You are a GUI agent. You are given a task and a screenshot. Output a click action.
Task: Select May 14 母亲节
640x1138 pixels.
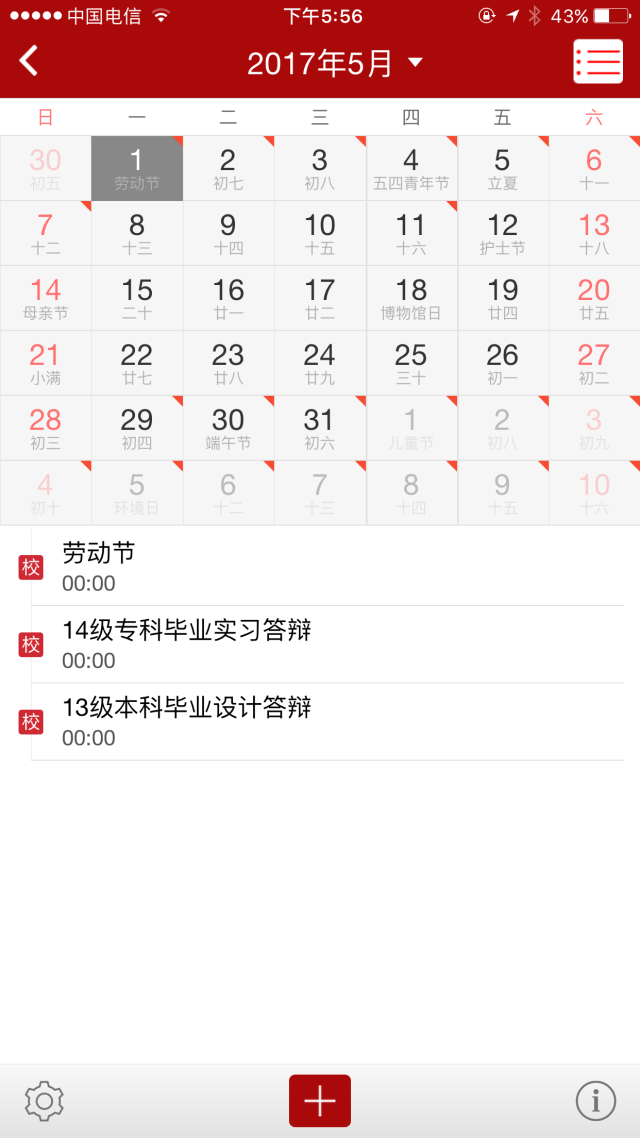pos(45,298)
